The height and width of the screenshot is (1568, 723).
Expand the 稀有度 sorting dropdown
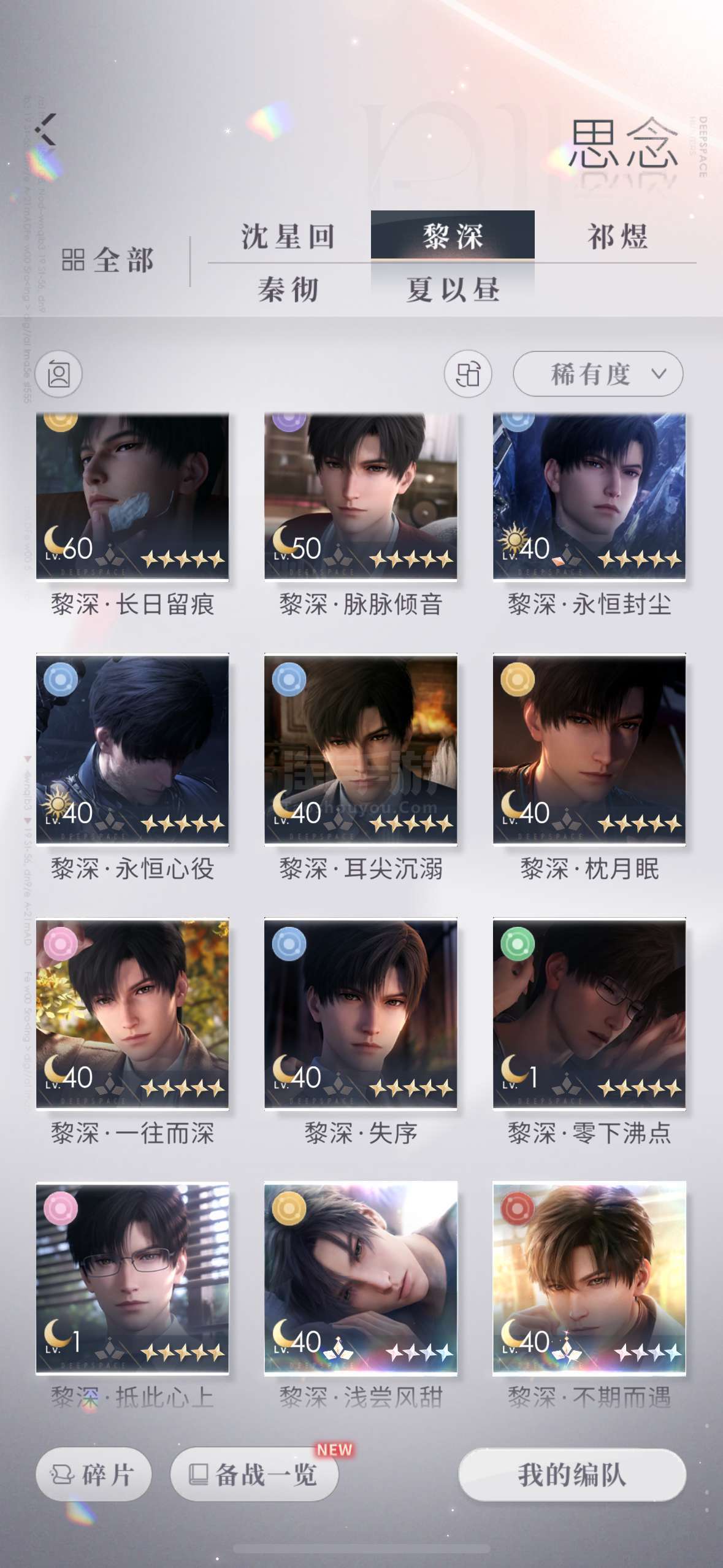(x=597, y=374)
